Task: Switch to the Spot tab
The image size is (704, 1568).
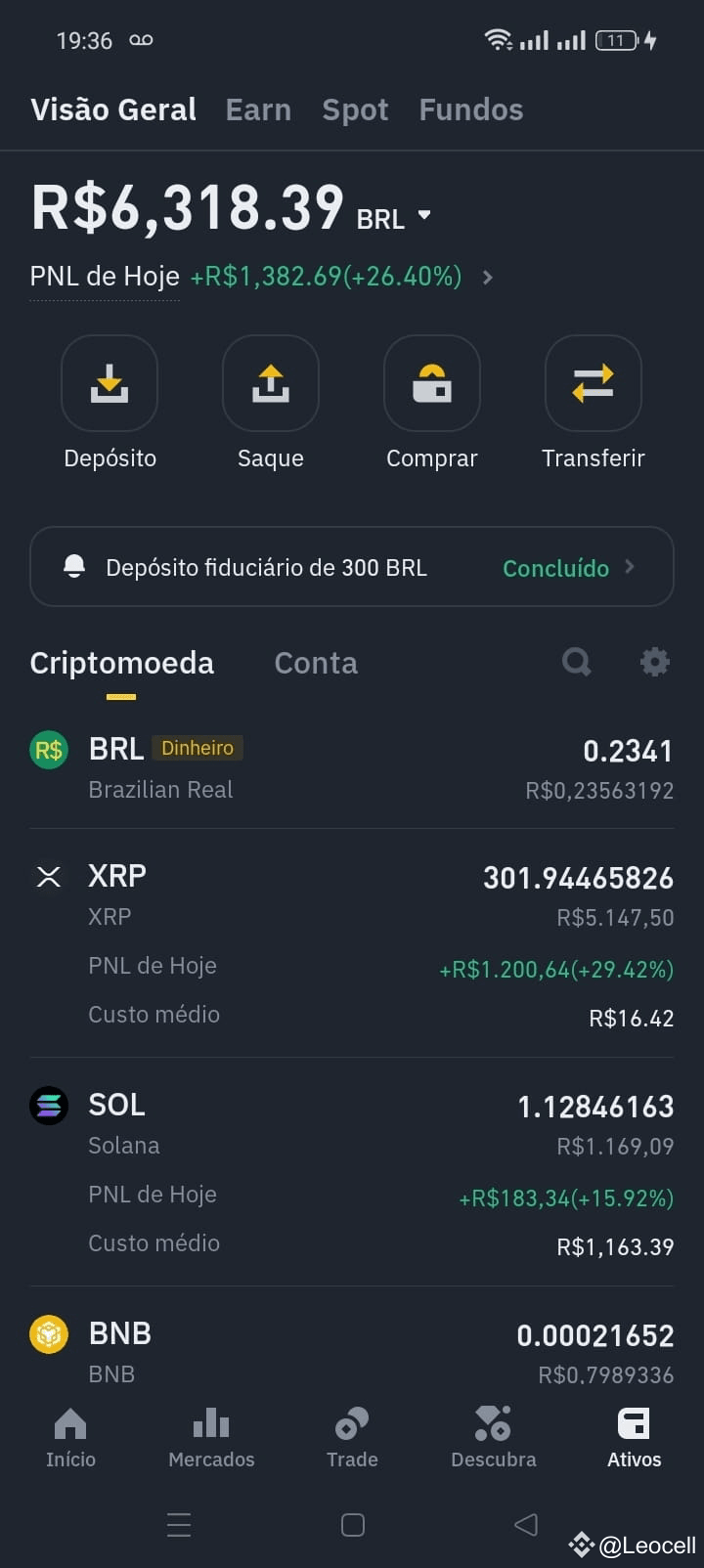Action: (x=355, y=109)
